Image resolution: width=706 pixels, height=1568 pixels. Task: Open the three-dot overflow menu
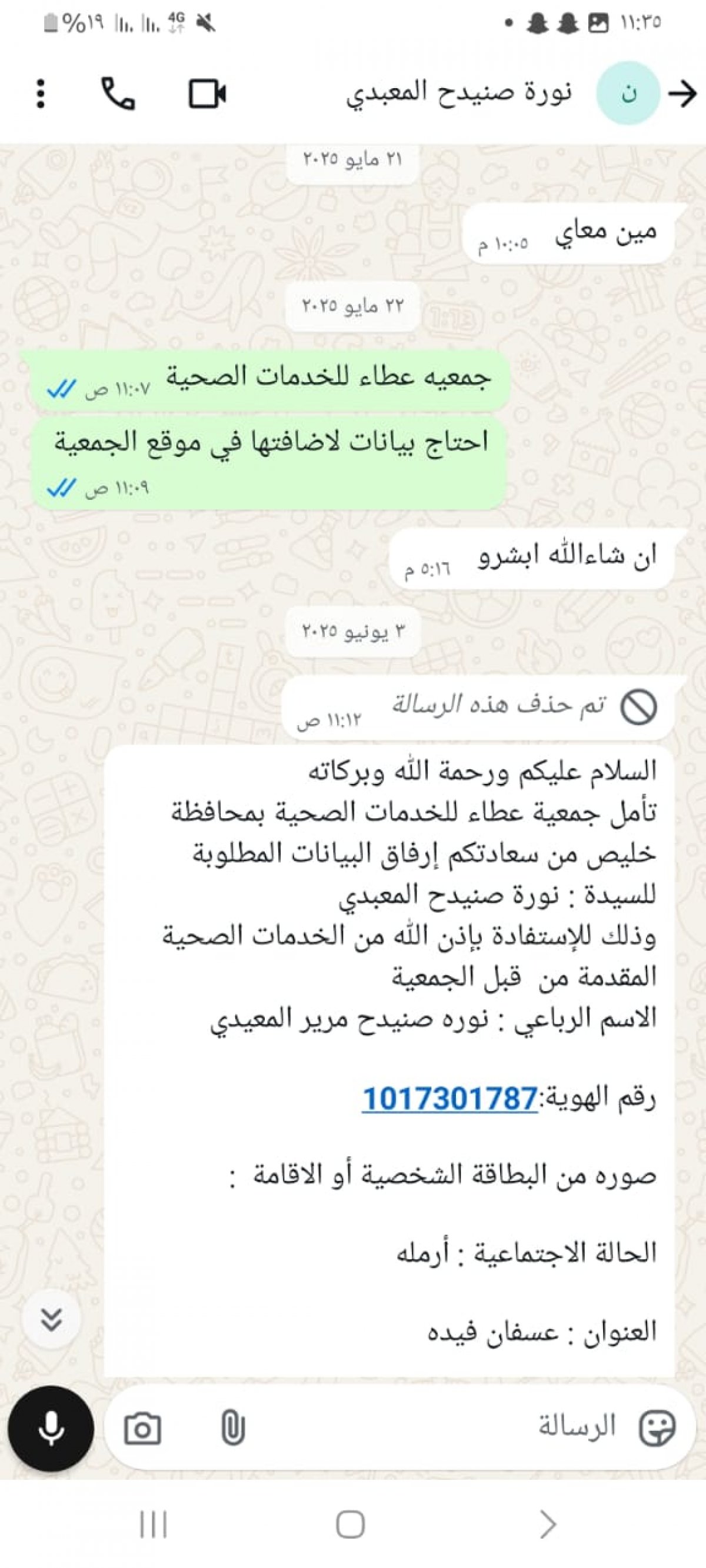[40, 94]
